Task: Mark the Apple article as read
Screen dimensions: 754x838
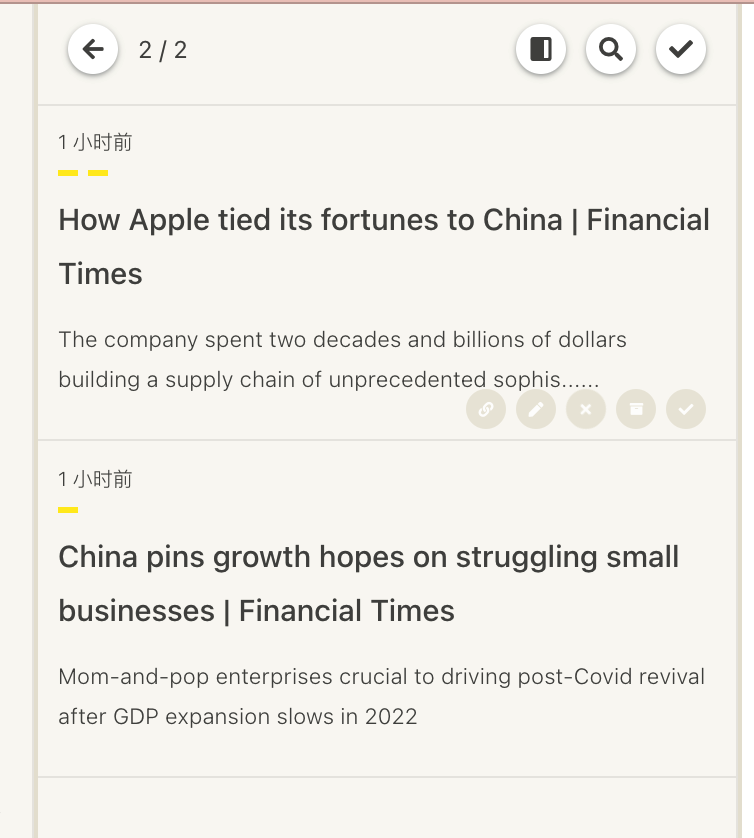Action: click(686, 409)
